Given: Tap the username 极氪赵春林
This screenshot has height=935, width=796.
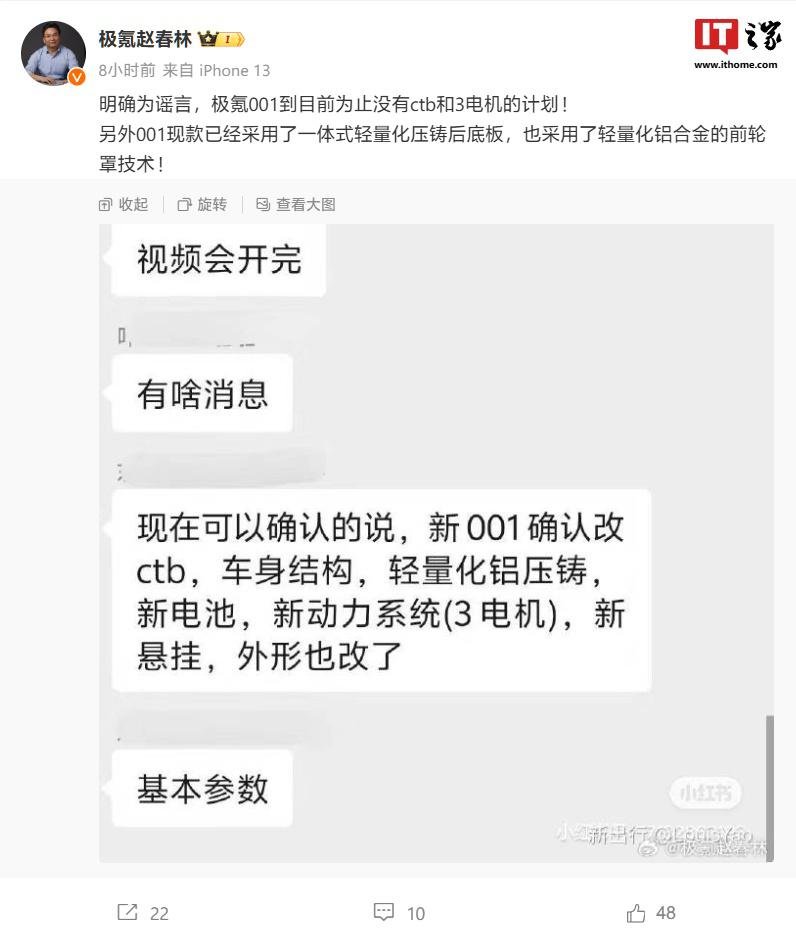Looking at the screenshot, I should click(x=144, y=39).
